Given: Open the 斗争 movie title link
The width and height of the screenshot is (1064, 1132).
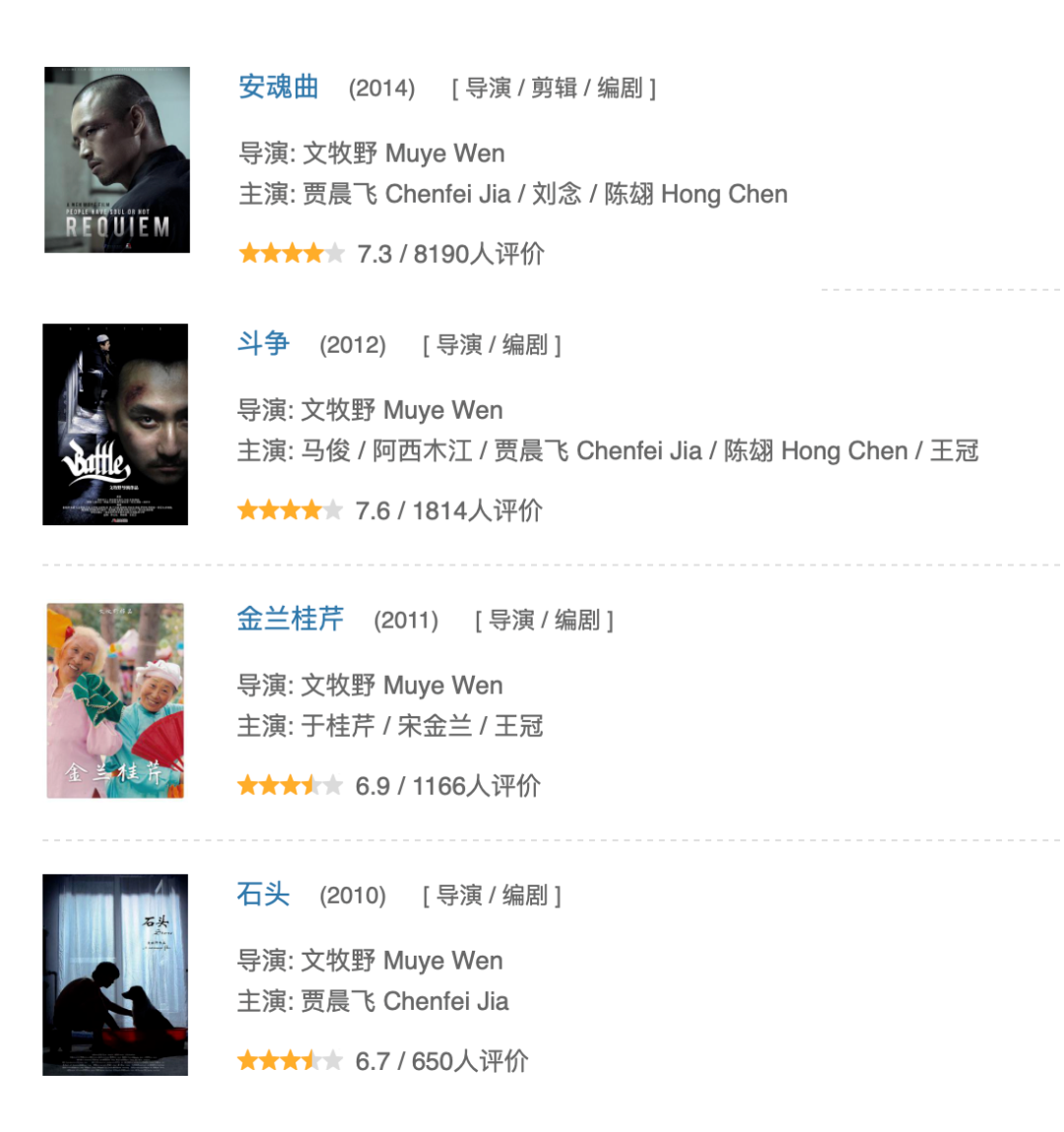Looking at the screenshot, I should click(x=263, y=344).
